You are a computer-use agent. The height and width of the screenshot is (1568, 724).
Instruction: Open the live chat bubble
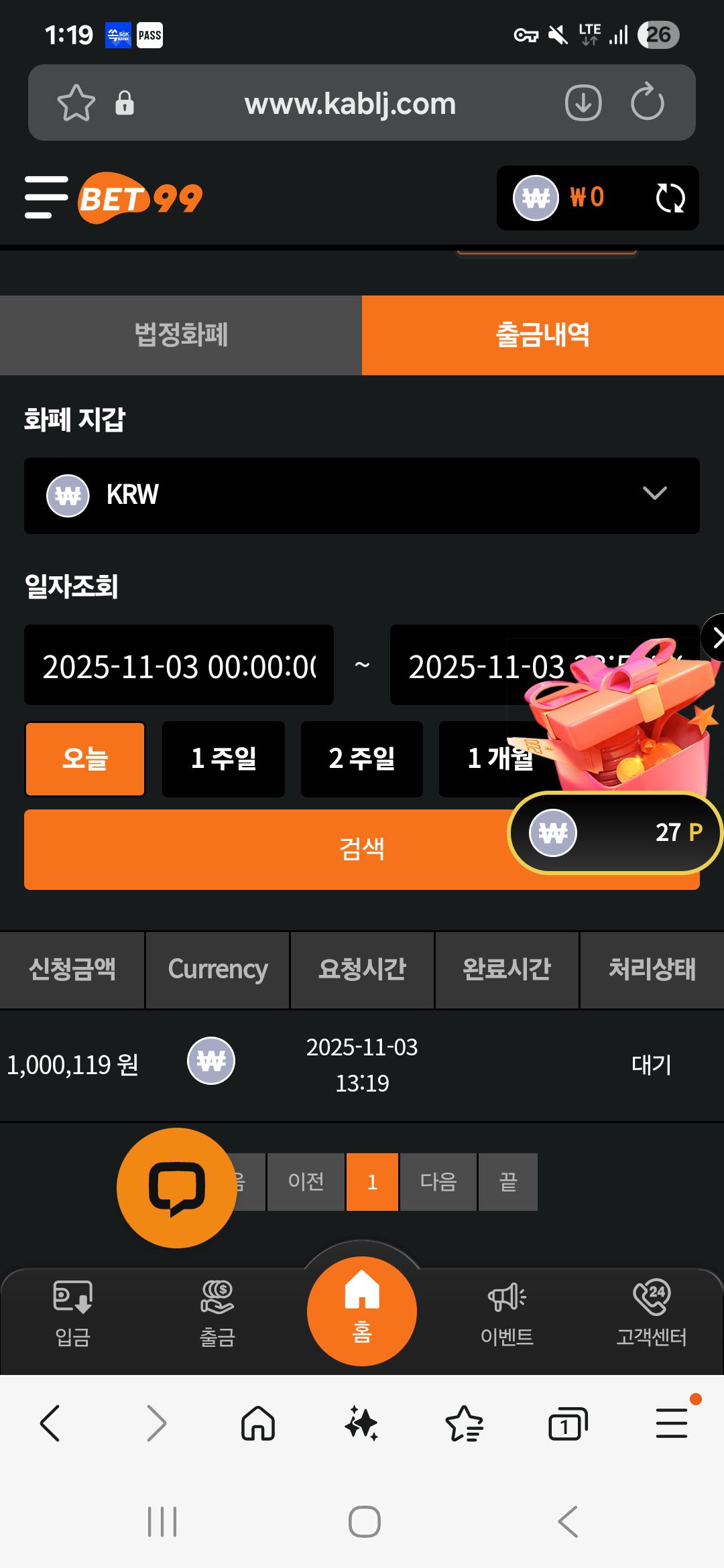177,1188
